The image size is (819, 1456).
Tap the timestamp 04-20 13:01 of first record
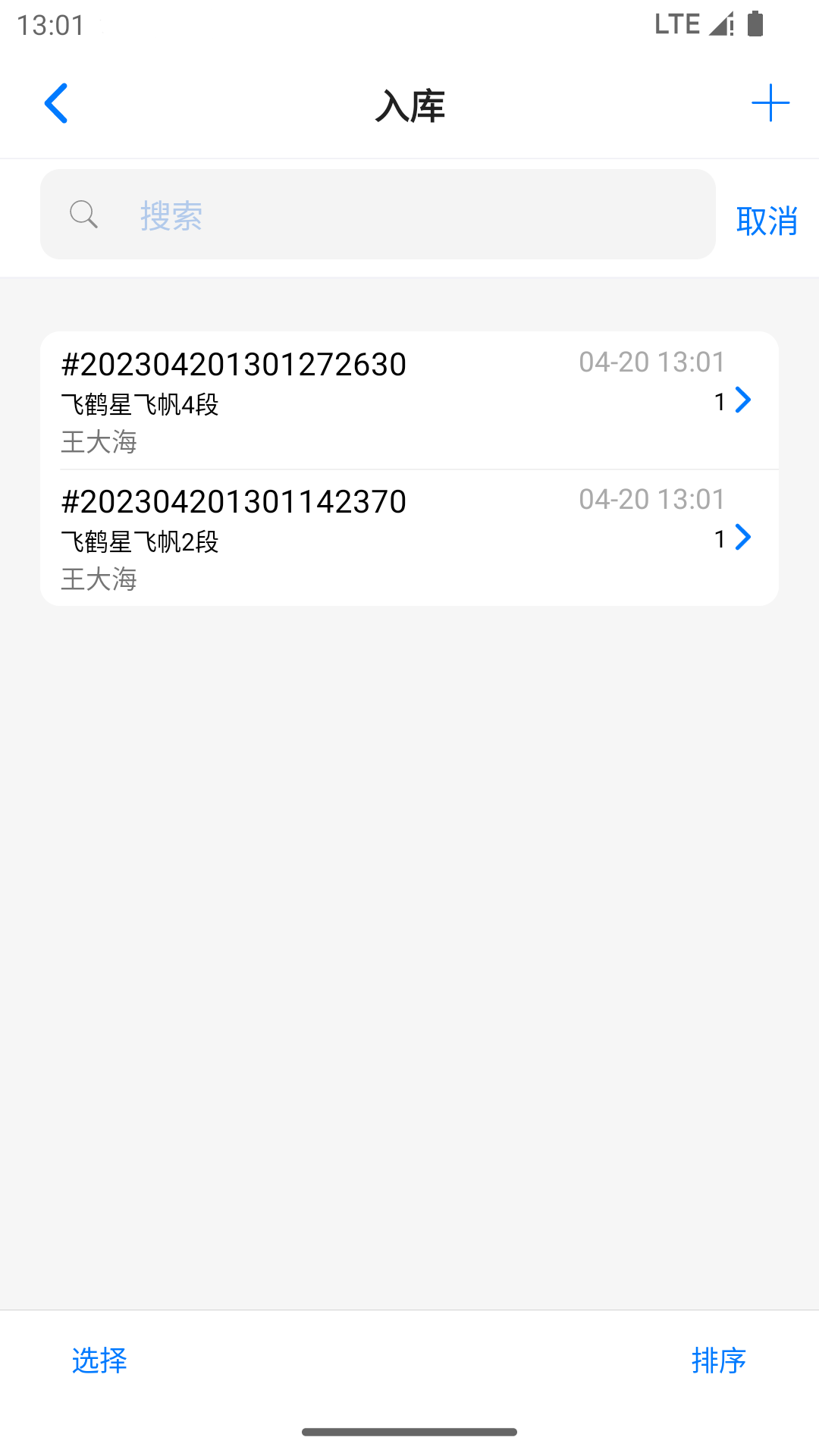pos(651,362)
